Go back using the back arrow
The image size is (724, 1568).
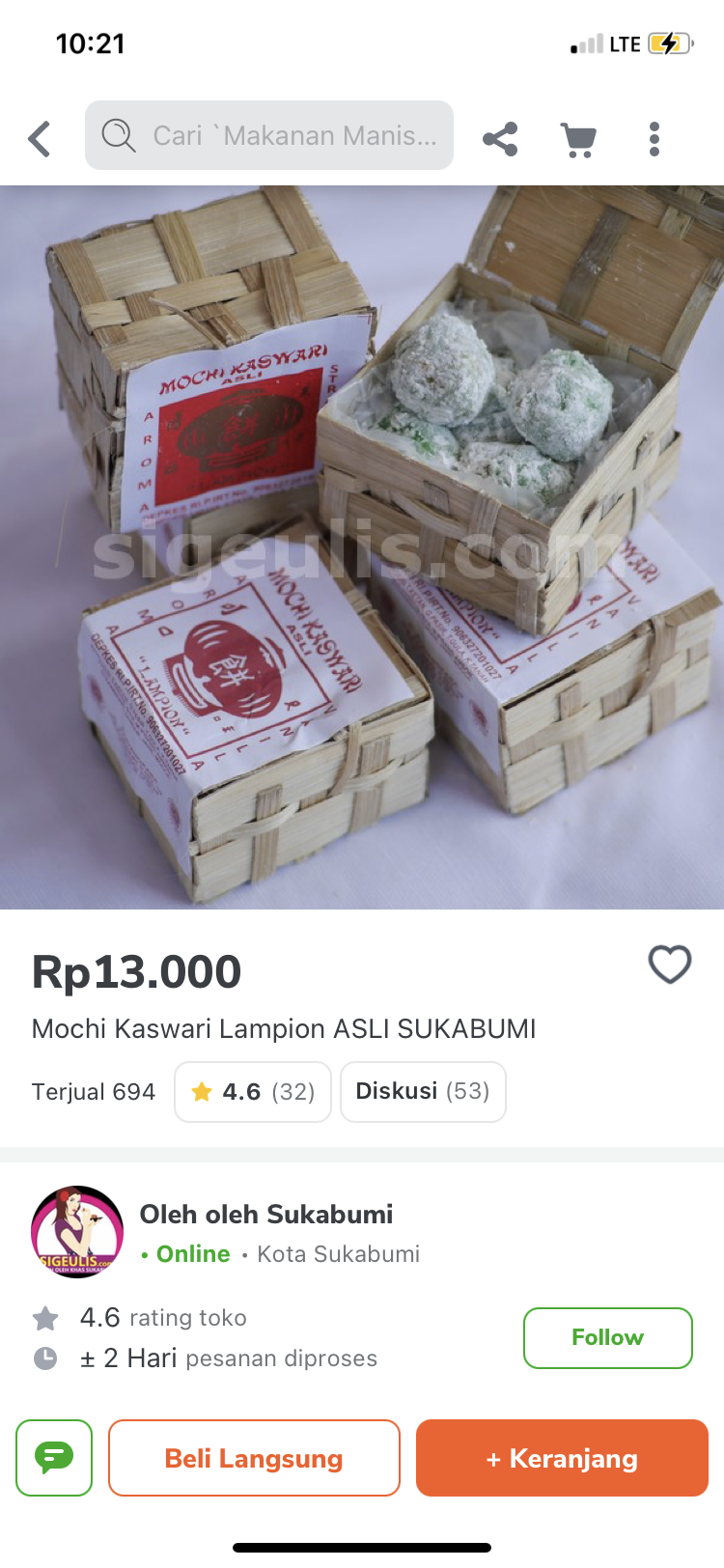pos(40,139)
